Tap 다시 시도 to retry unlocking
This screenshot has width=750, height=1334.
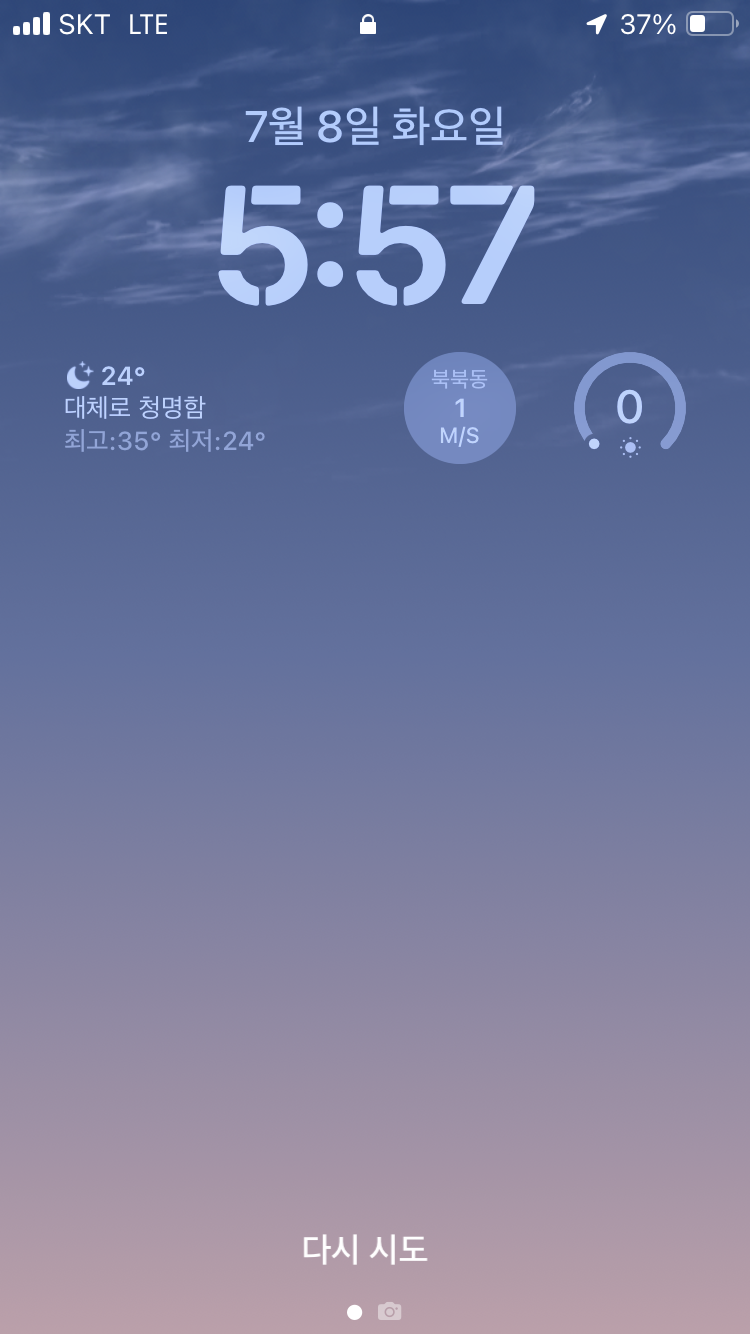365,1249
